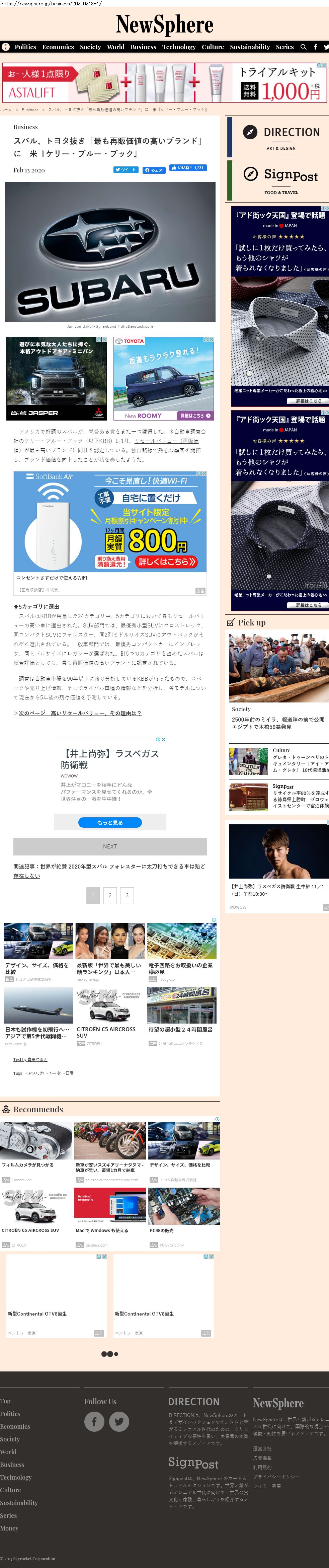Open the Pick up story about Egyptian coffins
Viewport: 329px width, 1568px height.
(x=278, y=723)
